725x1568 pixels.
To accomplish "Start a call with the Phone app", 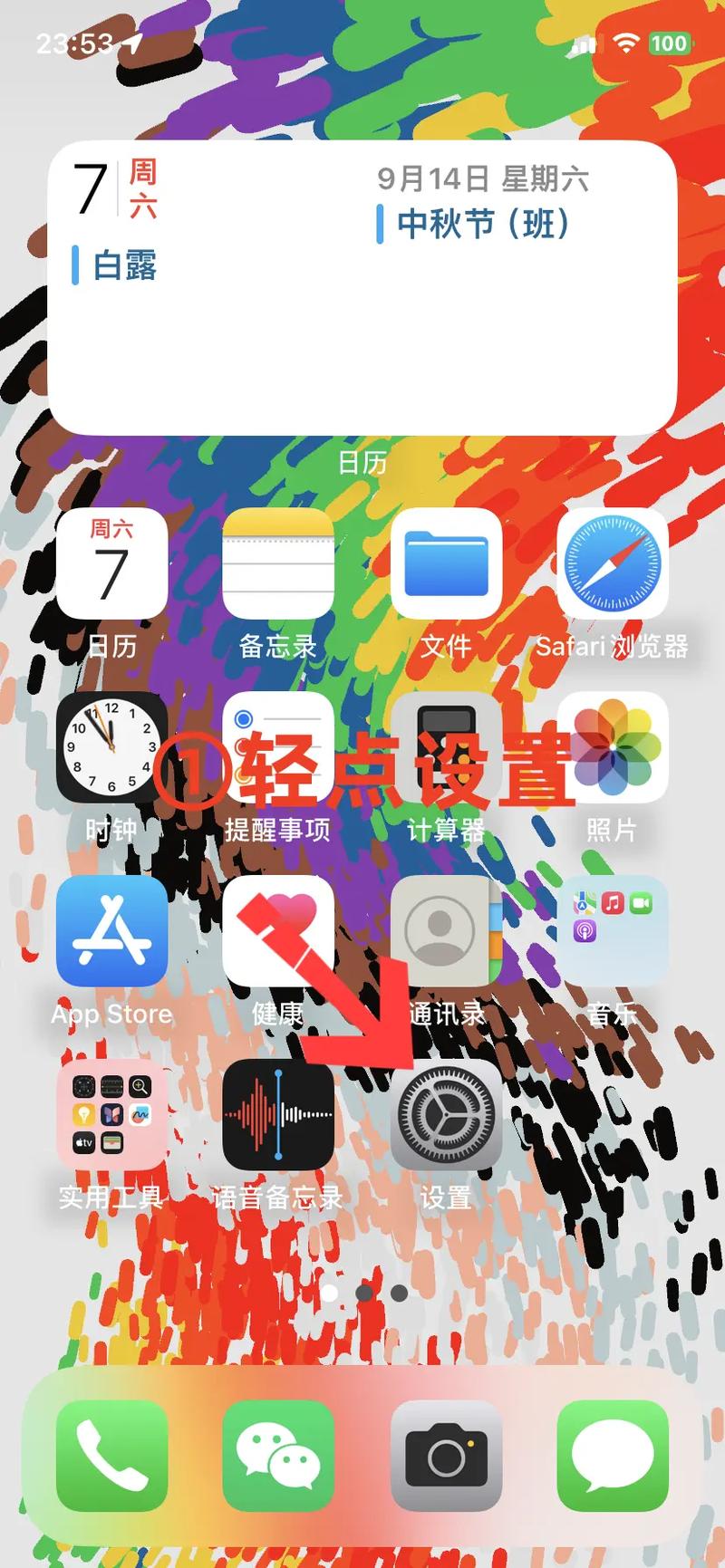I will coord(111,1458).
